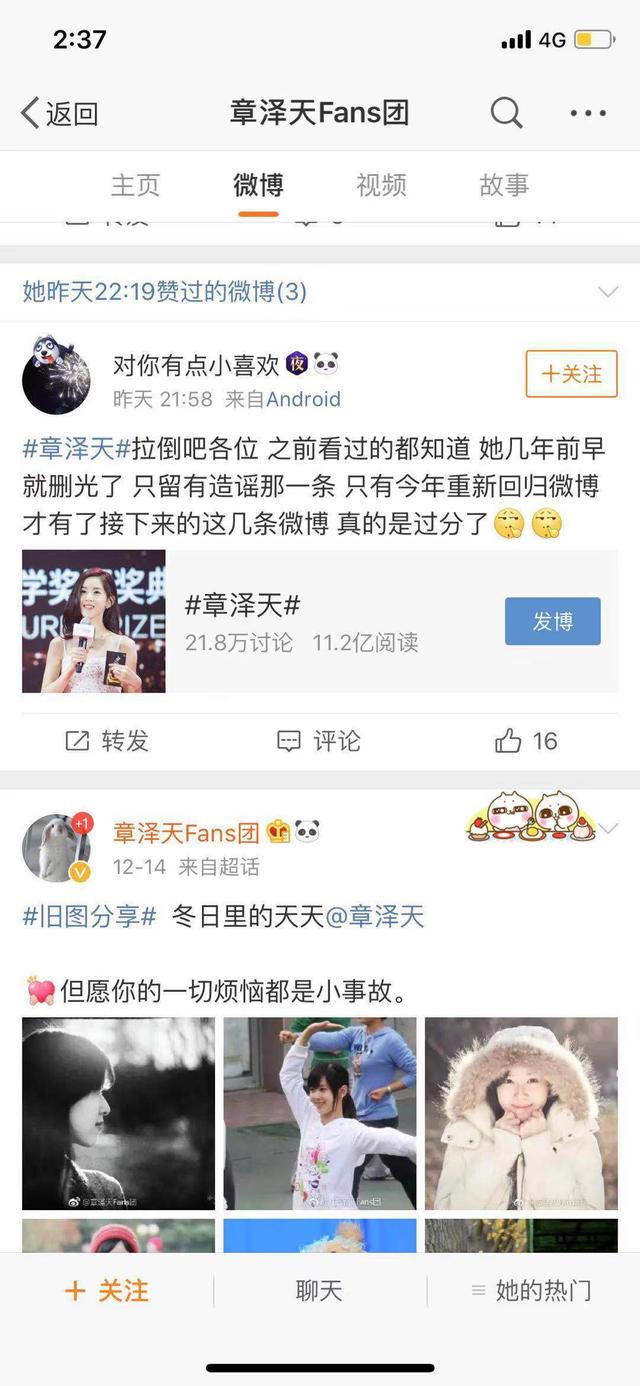This screenshot has width=640, height=1386.
Task: View the black-and-white portrait photo
Action: click(118, 1114)
